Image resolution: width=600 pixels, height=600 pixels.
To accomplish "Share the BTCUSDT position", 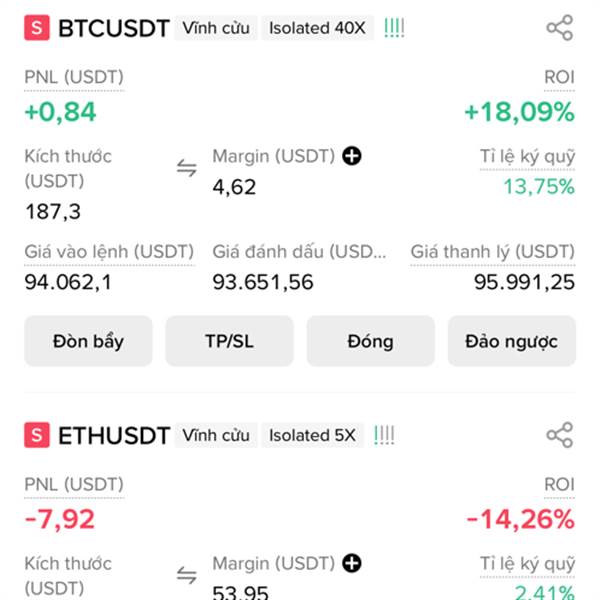I will click(x=559, y=28).
